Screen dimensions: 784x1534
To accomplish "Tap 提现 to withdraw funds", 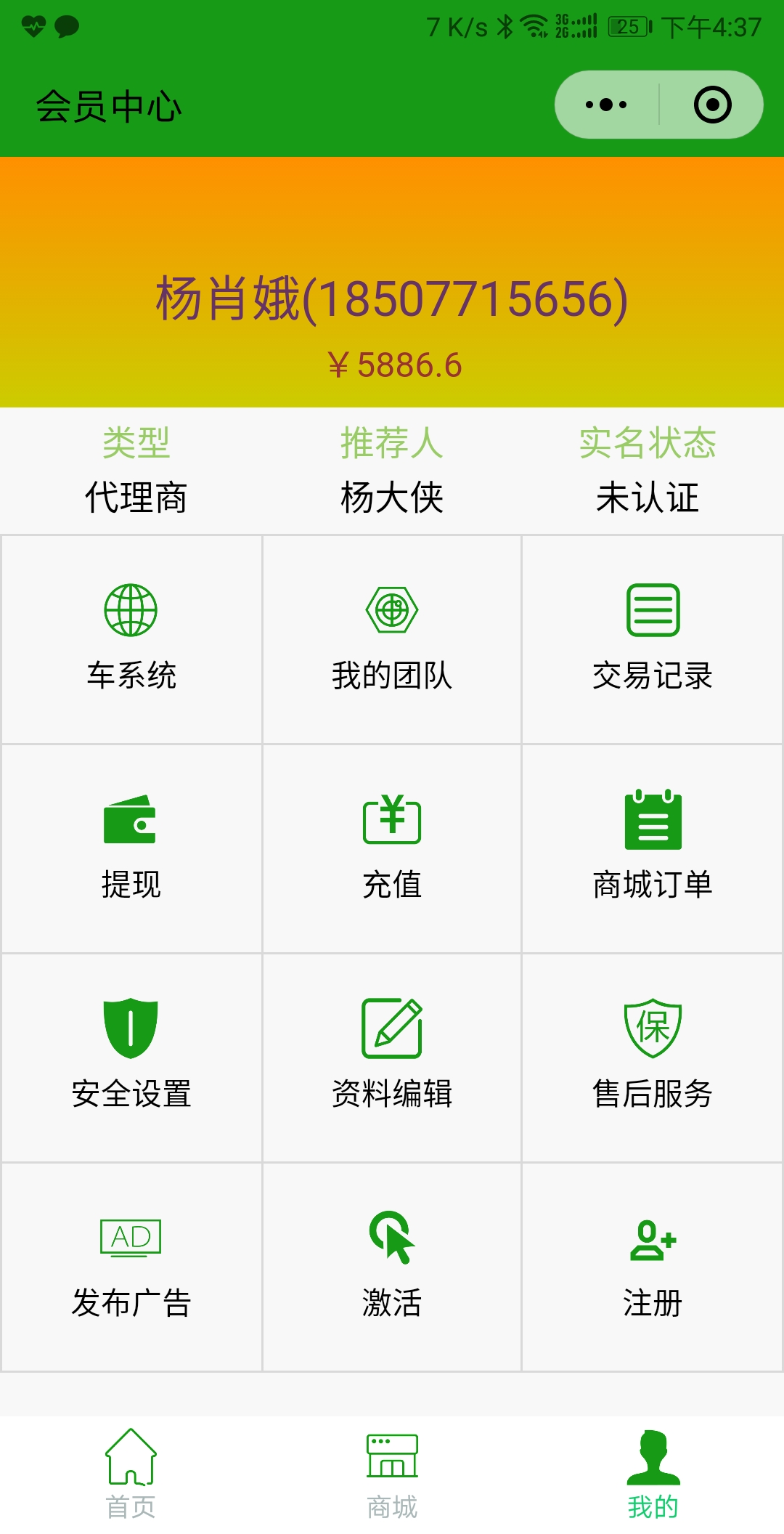I will [x=131, y=848].
